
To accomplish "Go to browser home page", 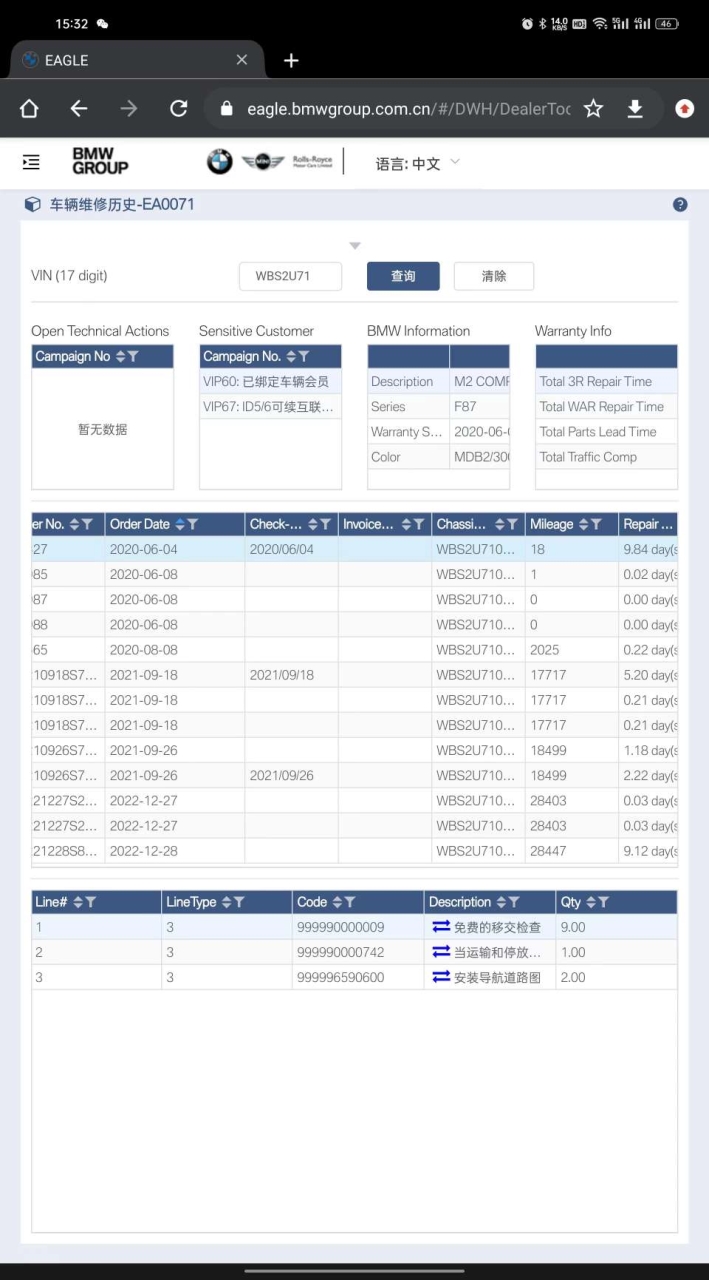I will pos(29,108).
